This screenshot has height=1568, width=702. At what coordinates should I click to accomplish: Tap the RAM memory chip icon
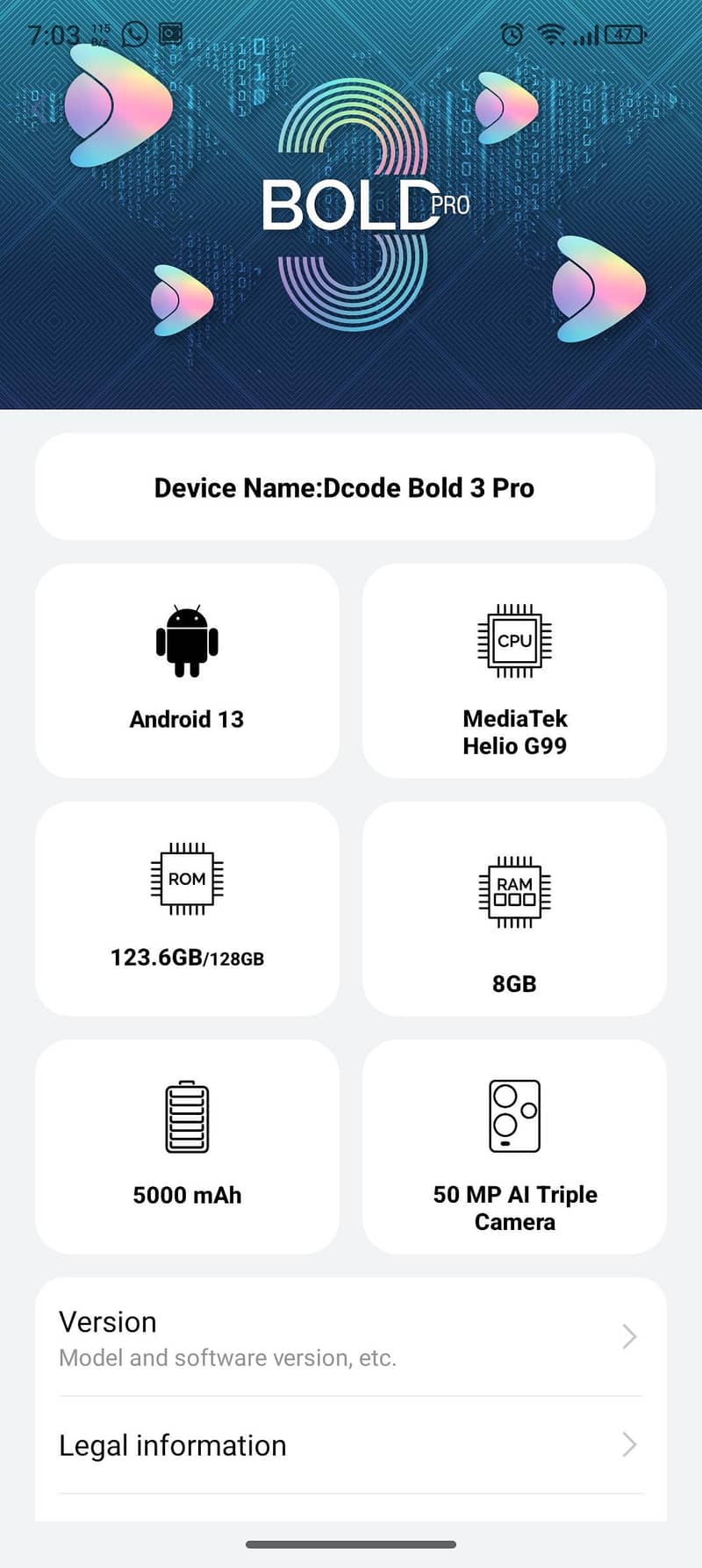tap(513, 890)
